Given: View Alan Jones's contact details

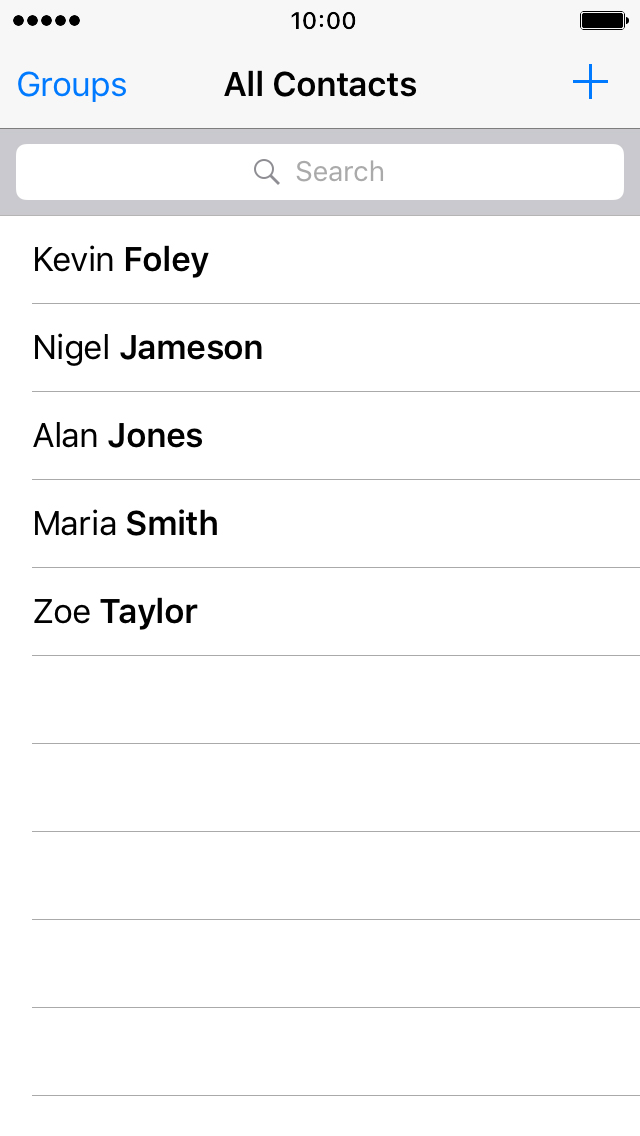Looking at the screenshot, I should [320, 435].
